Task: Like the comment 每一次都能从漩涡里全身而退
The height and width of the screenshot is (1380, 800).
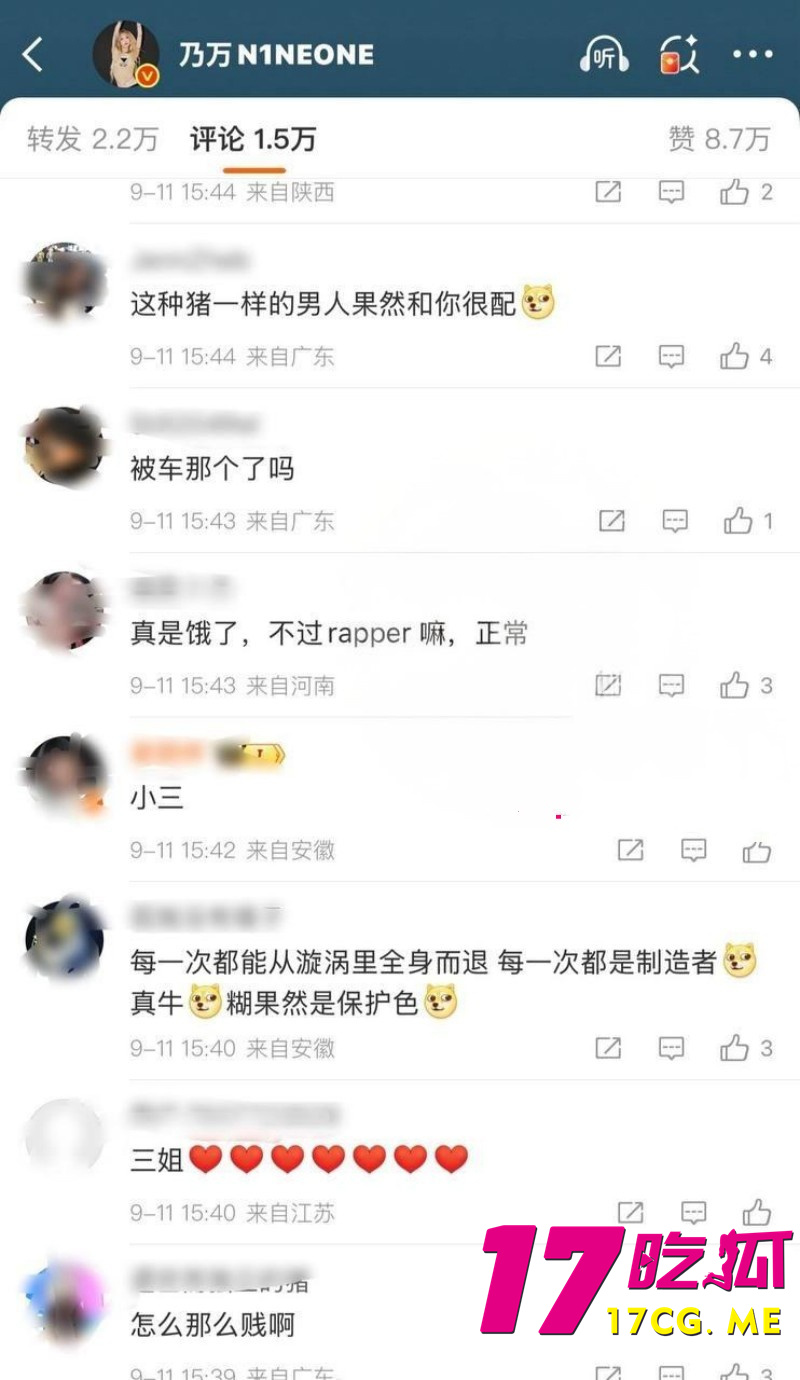Action: tap(735, 1048)
